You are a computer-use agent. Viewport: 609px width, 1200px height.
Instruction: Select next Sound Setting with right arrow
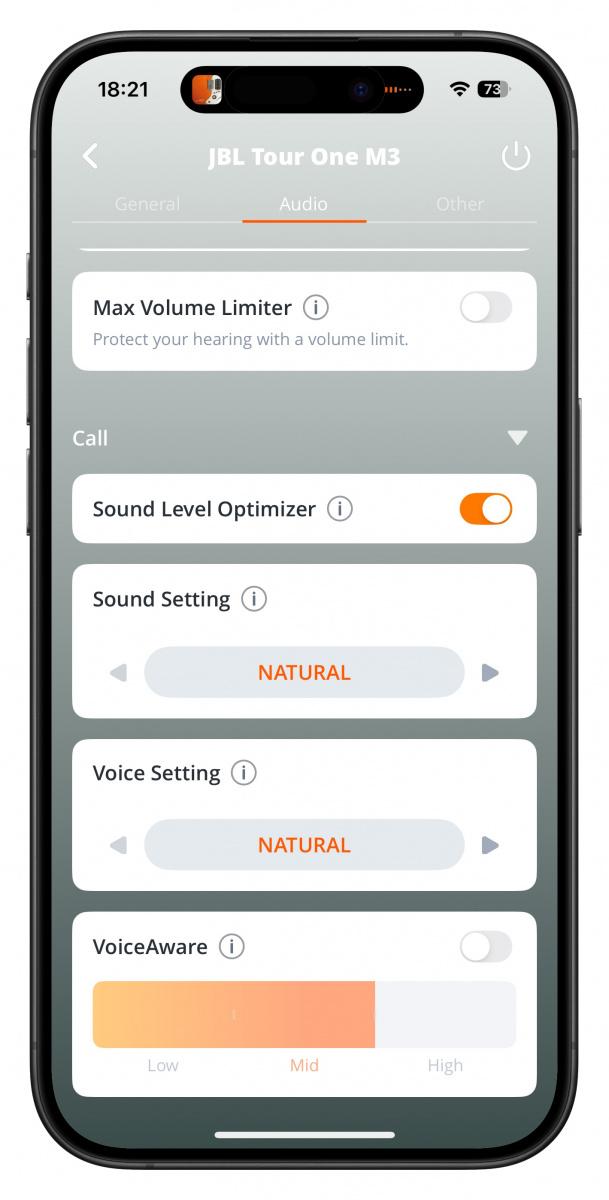pyautogui.click(x=490, y=673)
